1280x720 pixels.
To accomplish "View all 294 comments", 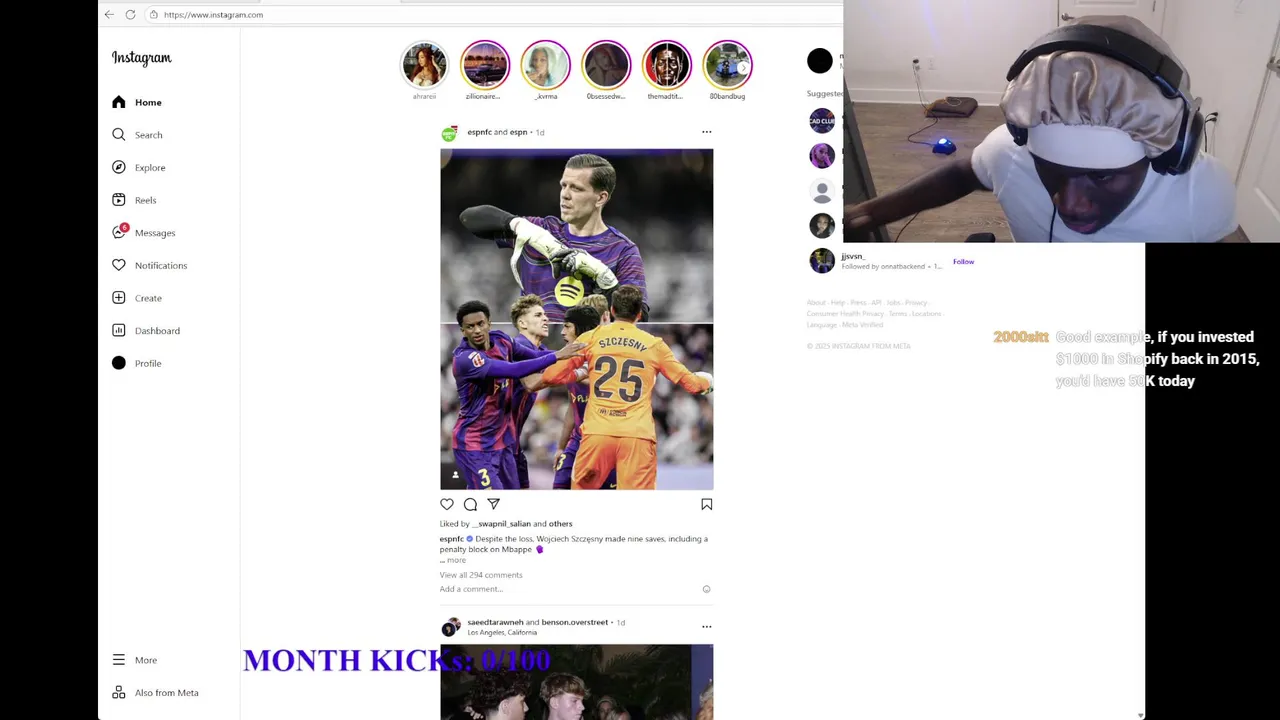I will pos(481,575).
